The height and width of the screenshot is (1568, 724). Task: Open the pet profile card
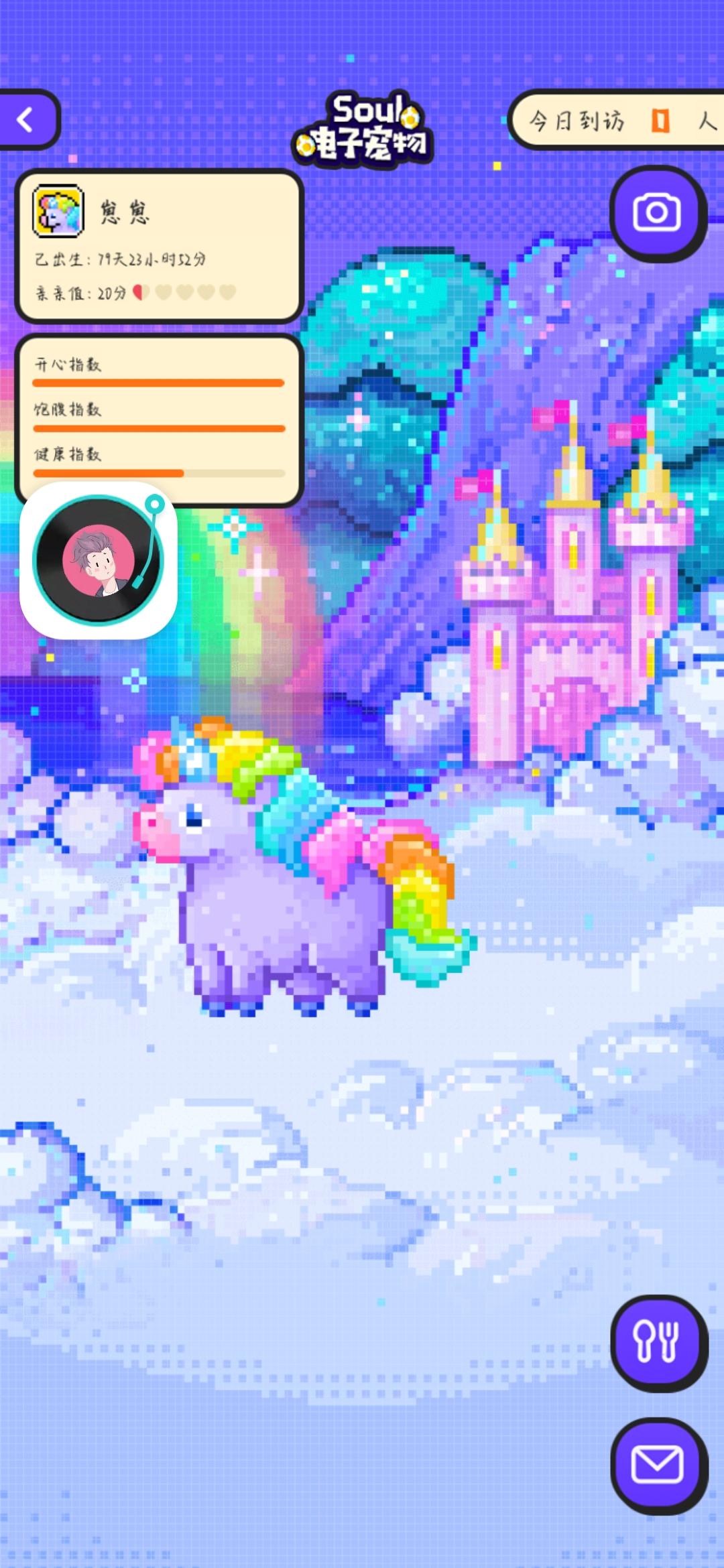tap(159, 246)
